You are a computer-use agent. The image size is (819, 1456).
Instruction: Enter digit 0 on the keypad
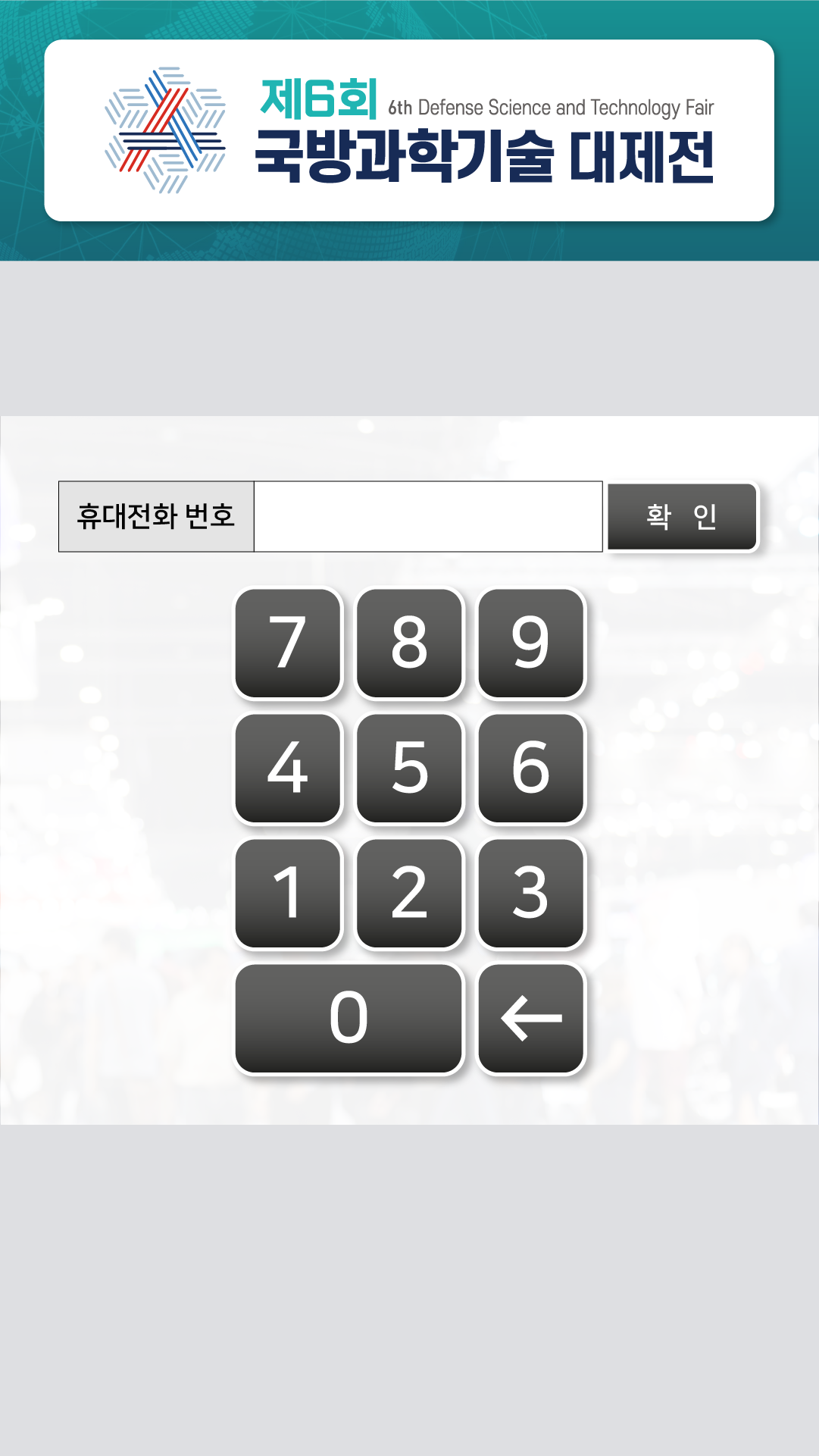click(349, 1018)
